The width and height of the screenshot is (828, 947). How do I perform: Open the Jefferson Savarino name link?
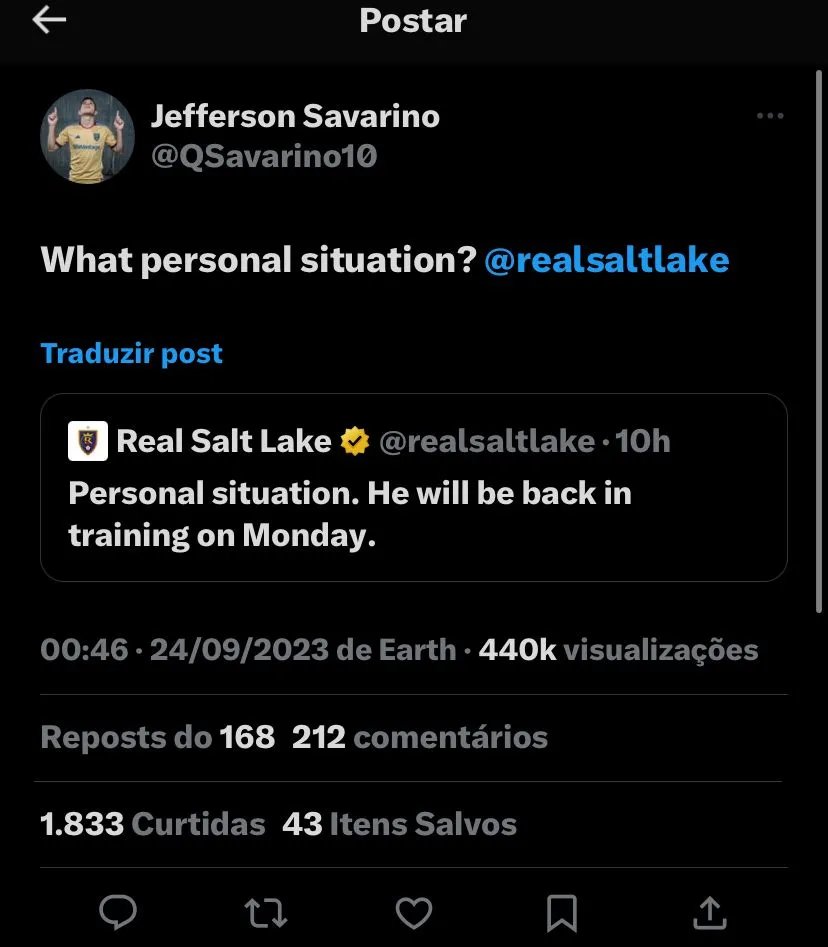(x=295, y=116)
